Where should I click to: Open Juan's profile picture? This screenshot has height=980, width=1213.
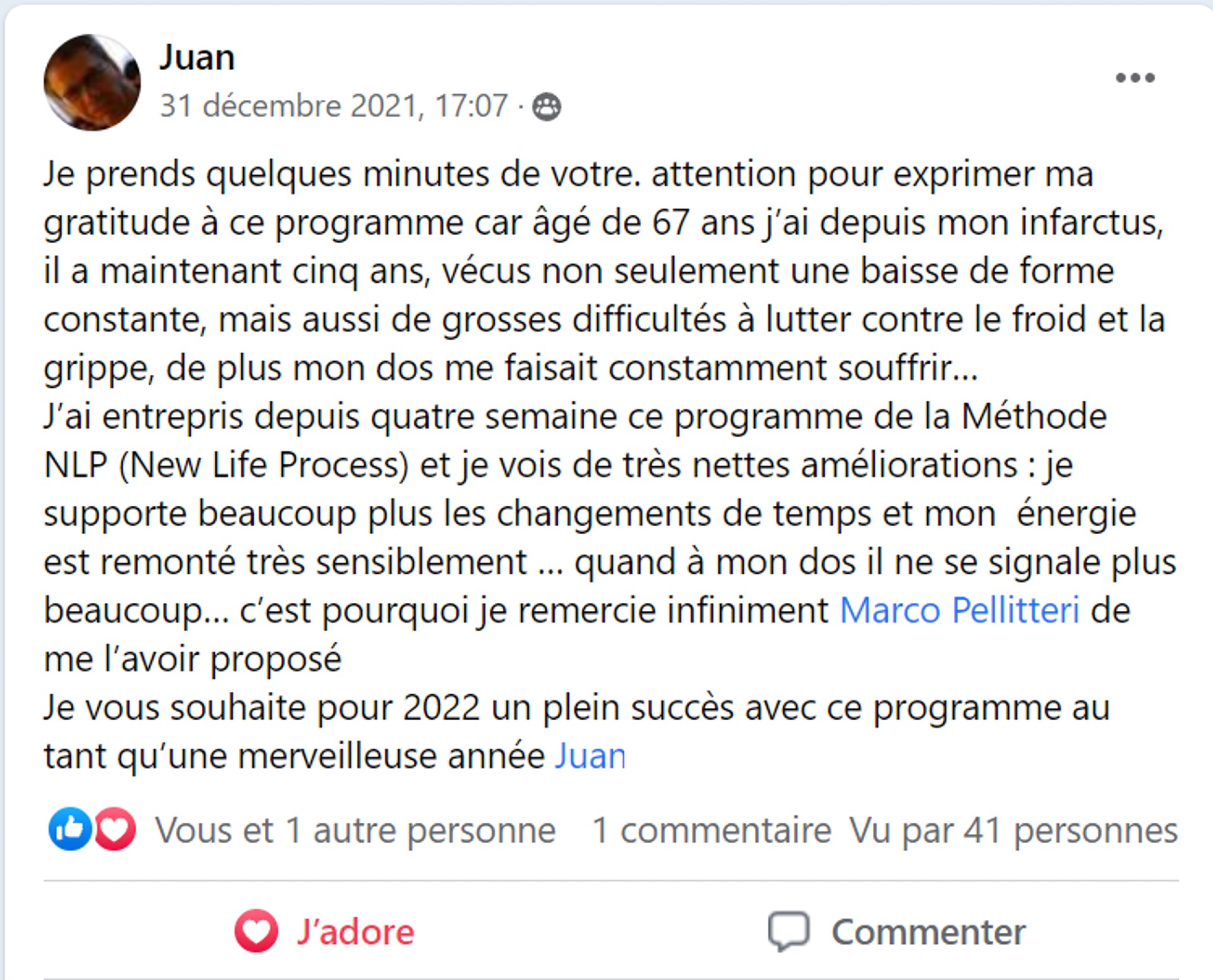coord(92,83)
